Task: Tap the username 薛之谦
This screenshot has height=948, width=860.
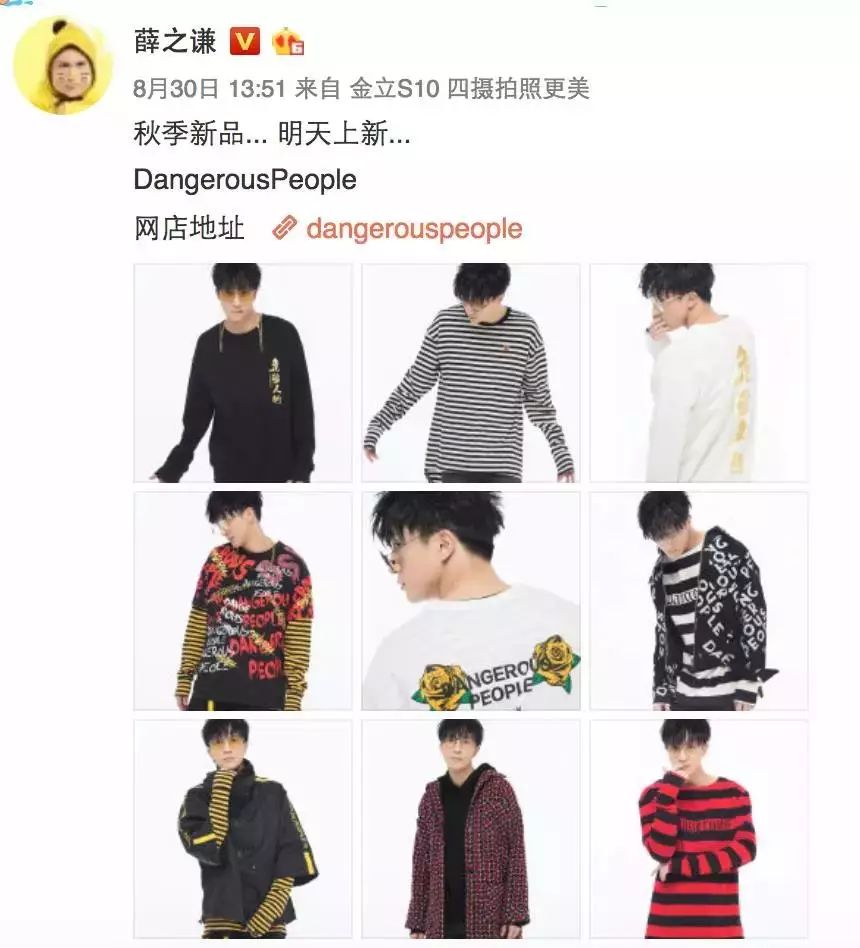Action: (x=175, y=42)
